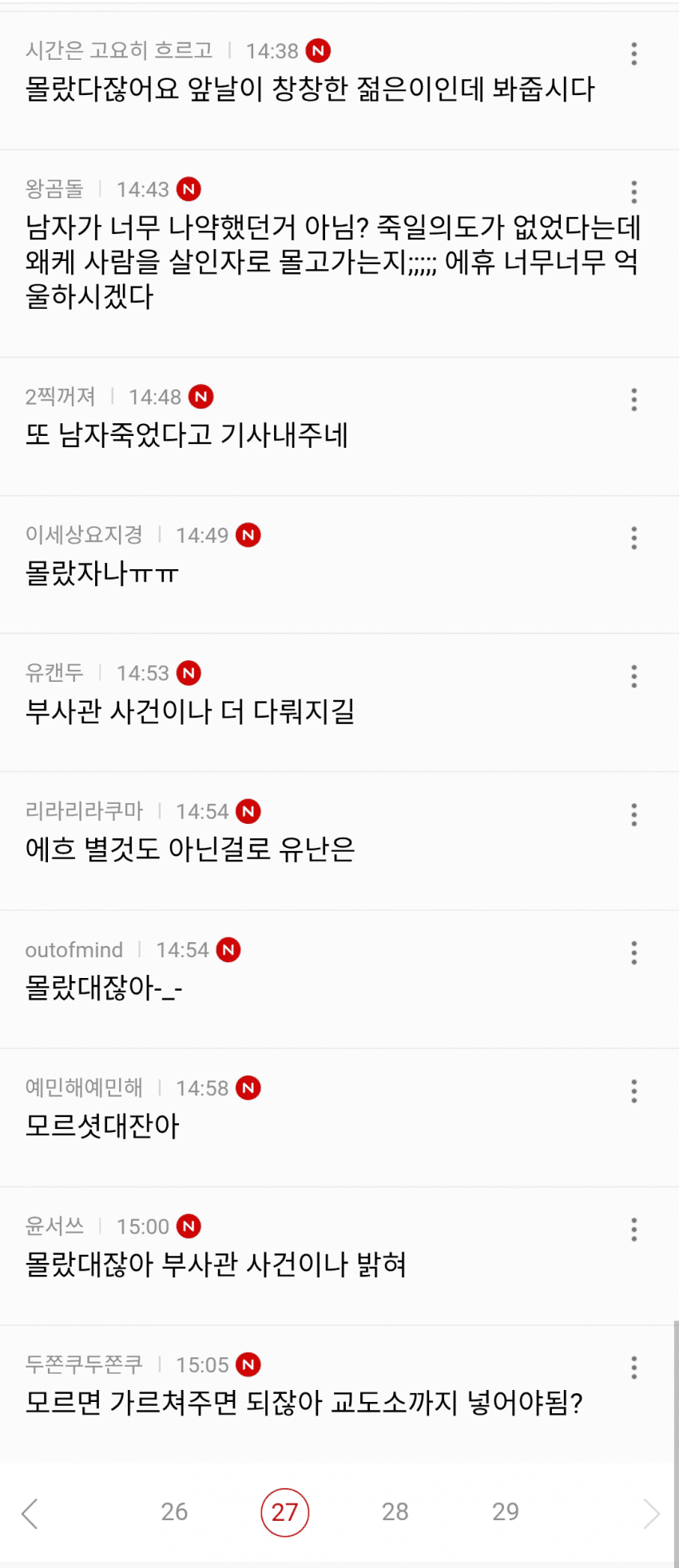Tap the current page number 27
Image resolution: width=679 pixels, height=1568 pixels.
285,1512
